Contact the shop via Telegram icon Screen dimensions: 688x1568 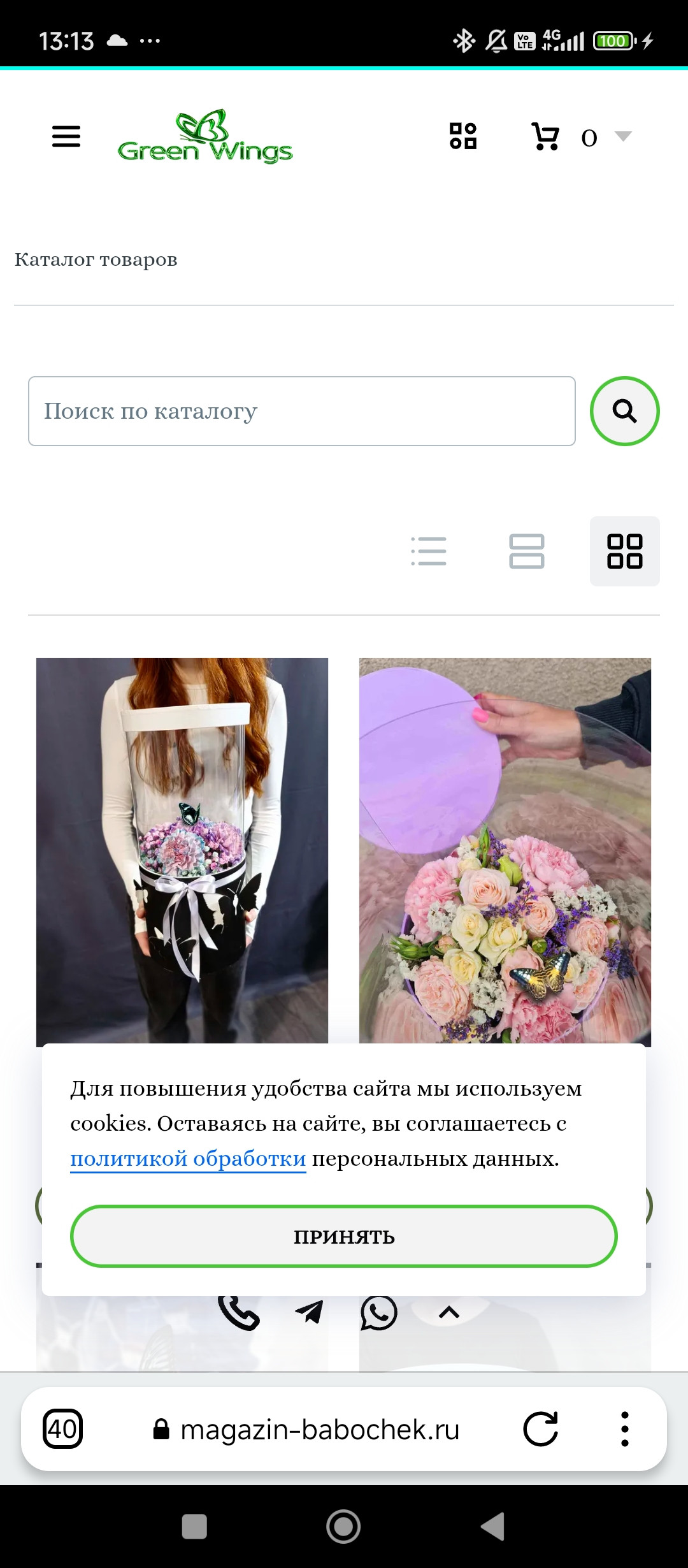point(310,1312)
